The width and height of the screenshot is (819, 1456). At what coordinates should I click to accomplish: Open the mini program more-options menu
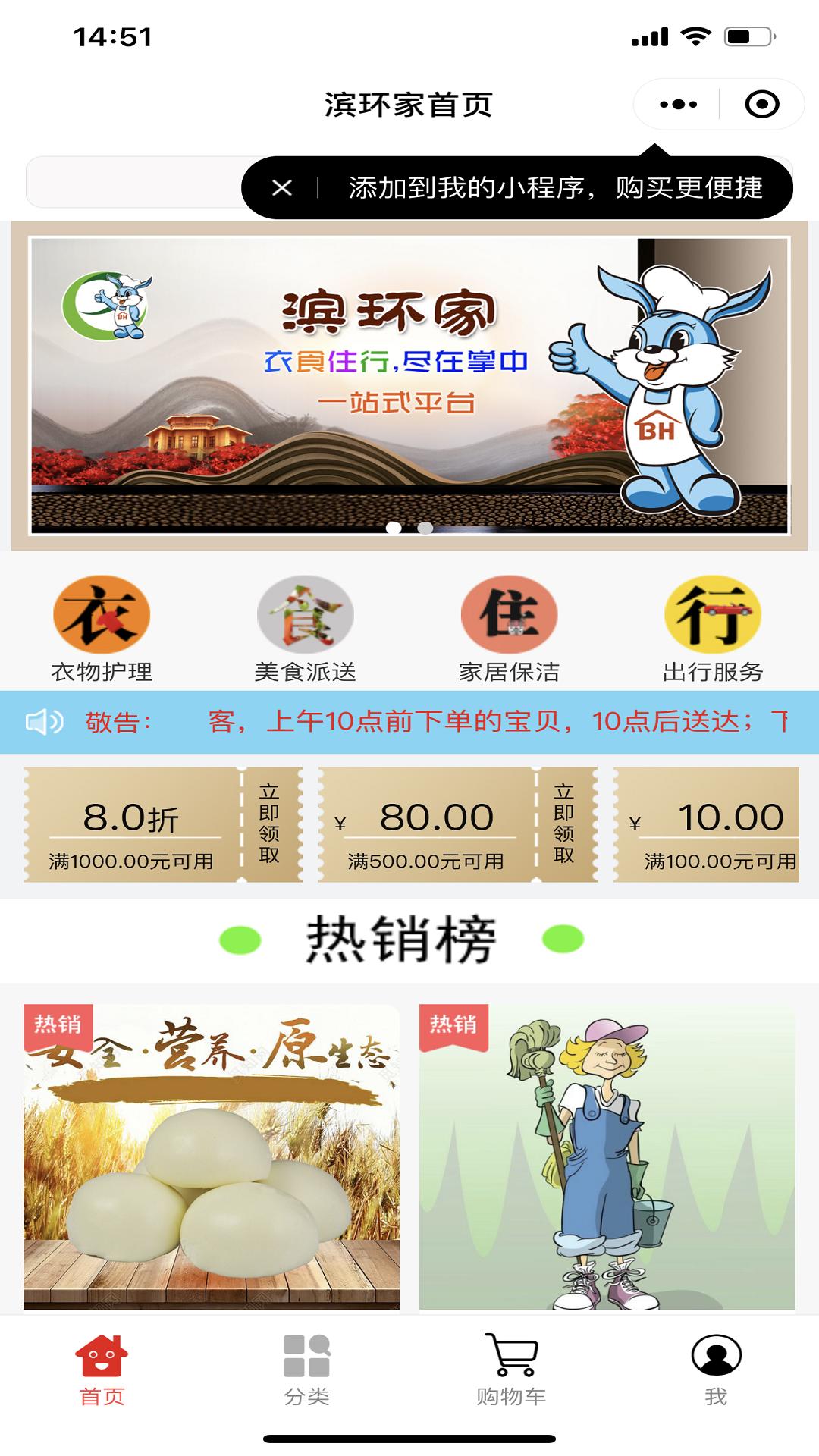point(677,105)
